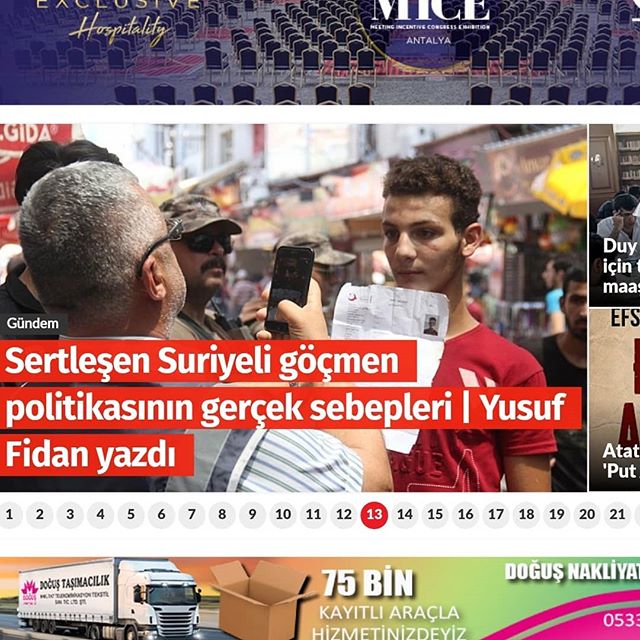
Task: Switch to headline slide 3
Action: [x=70, y=515]
